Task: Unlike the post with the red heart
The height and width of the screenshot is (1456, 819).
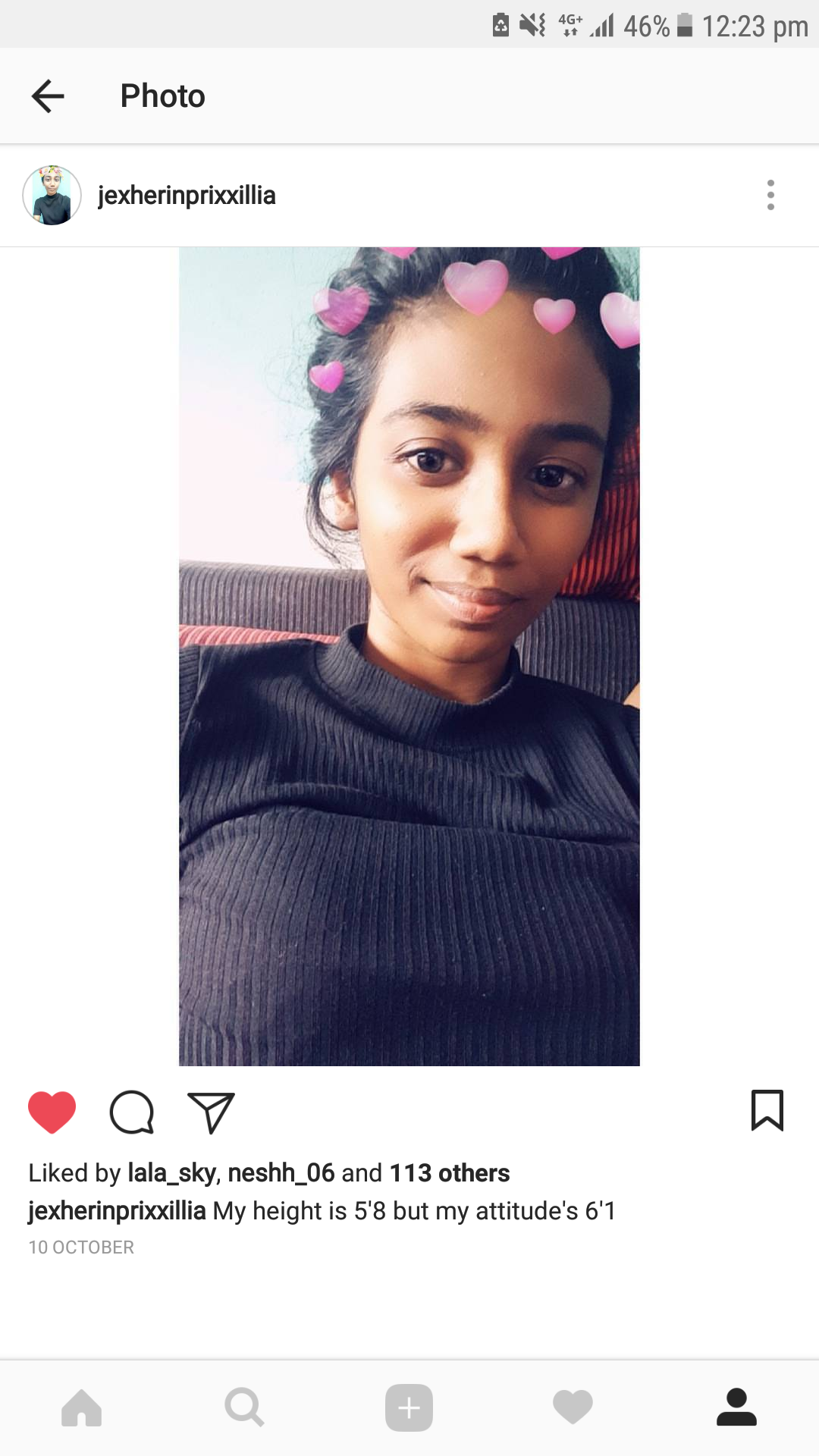Action: [52, 1112]
